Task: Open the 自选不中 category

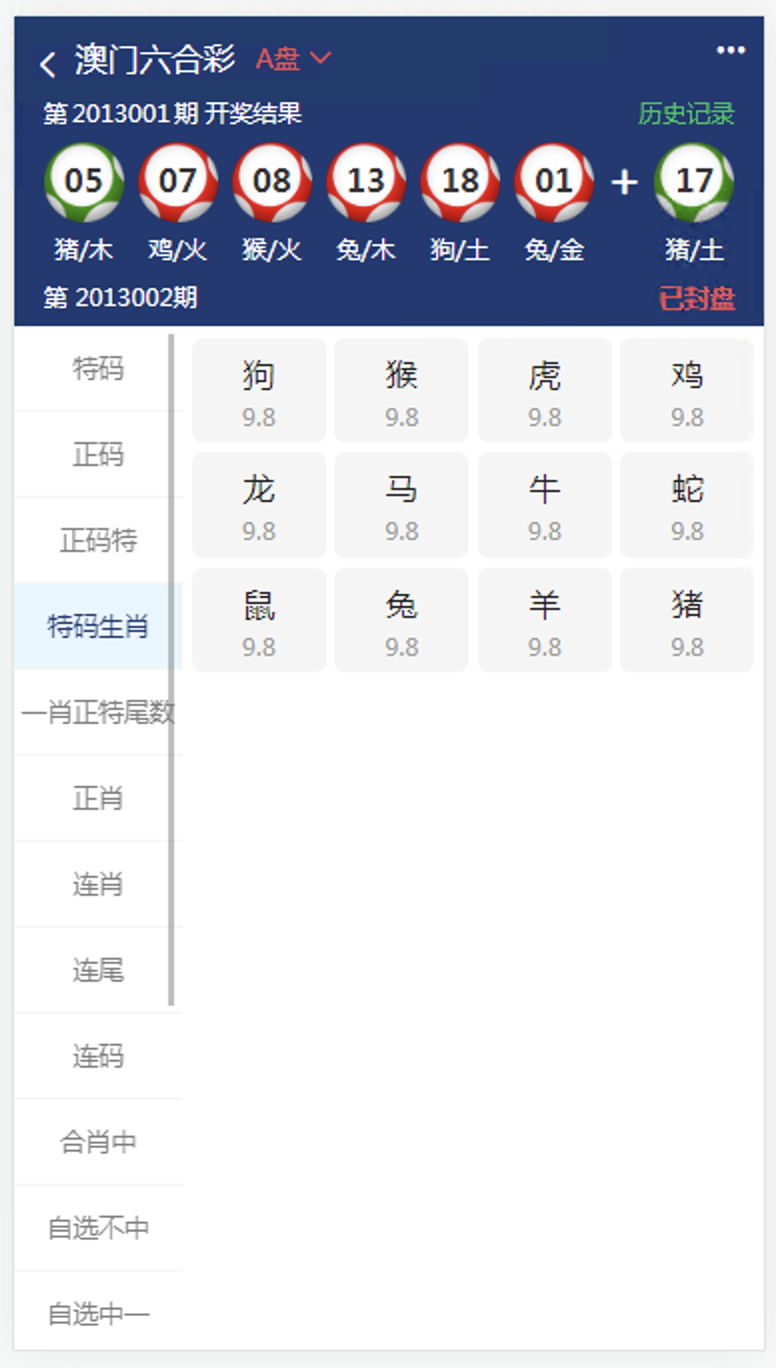Action: [x=98, y=1229]
